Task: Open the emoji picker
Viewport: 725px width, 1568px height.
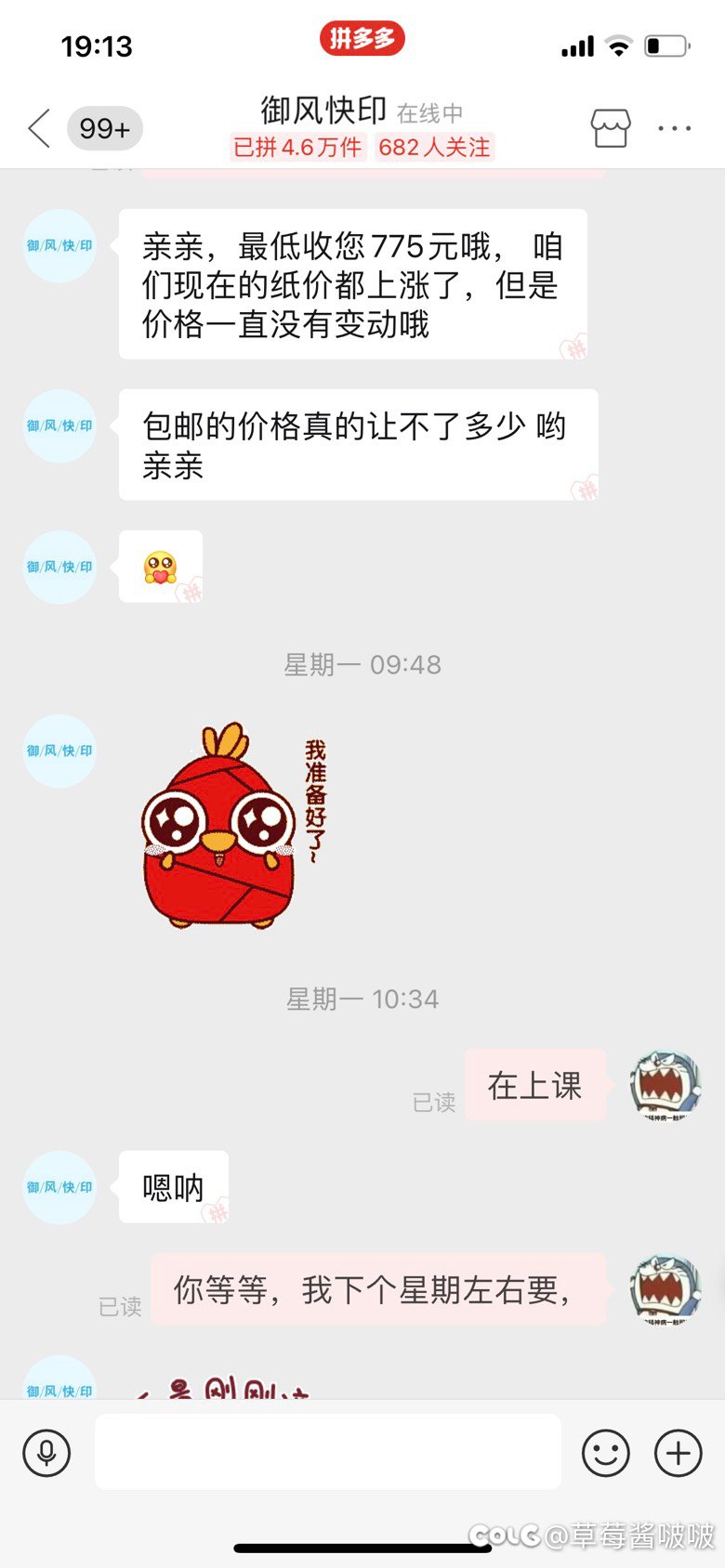Action: coord(606,1453)
